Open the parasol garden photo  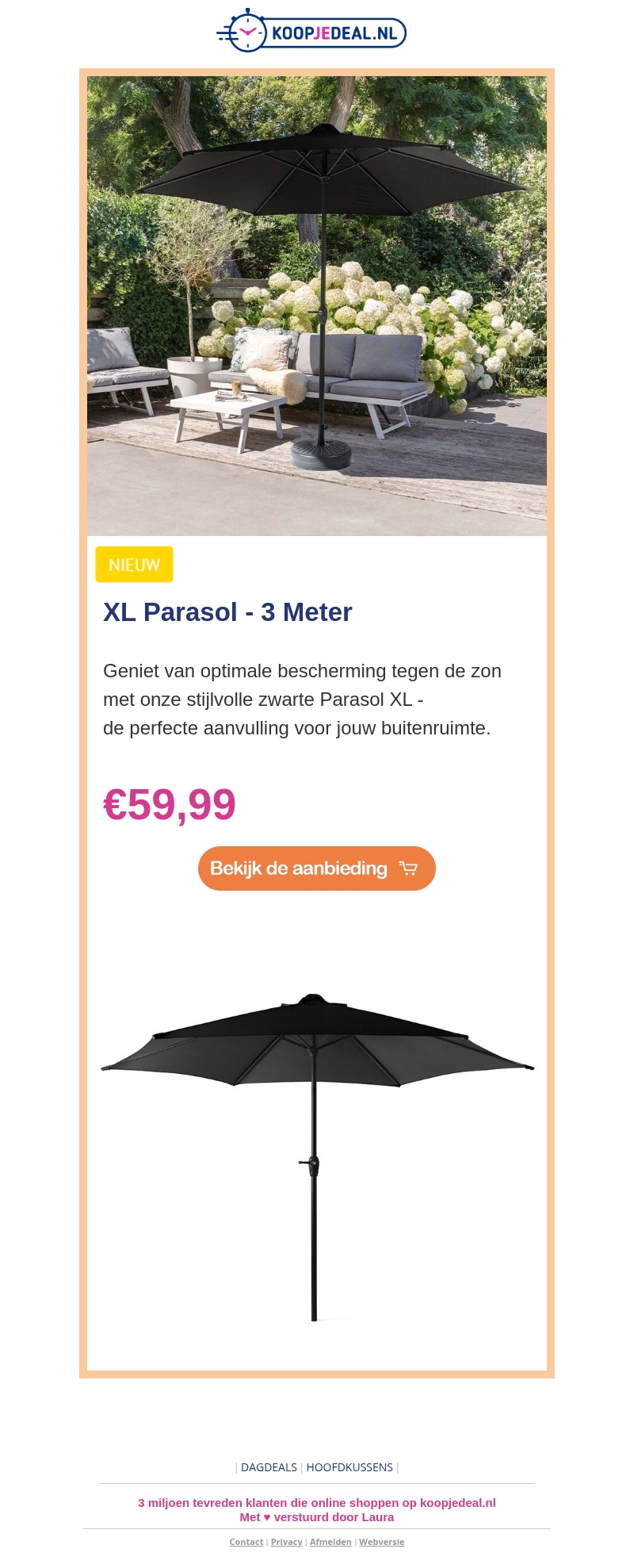pyautogui.click(x=316, y=305)
